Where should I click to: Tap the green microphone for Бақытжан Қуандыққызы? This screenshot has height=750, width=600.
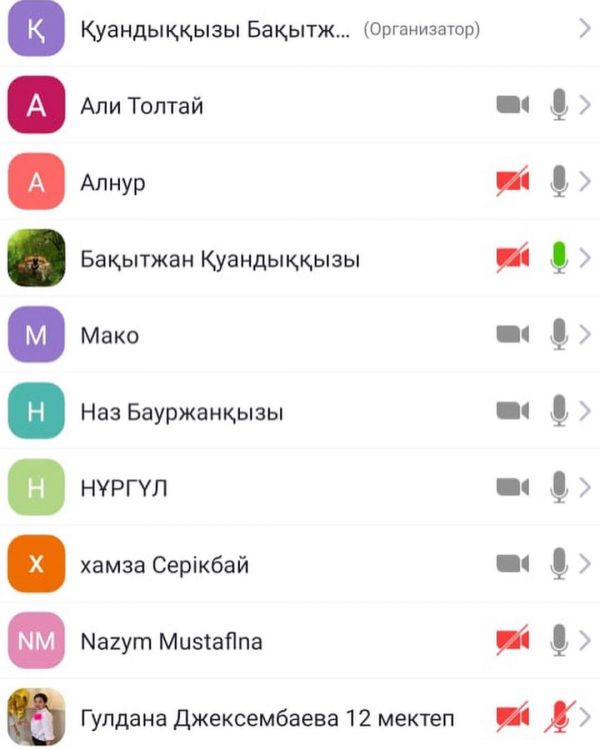[559, 257]
